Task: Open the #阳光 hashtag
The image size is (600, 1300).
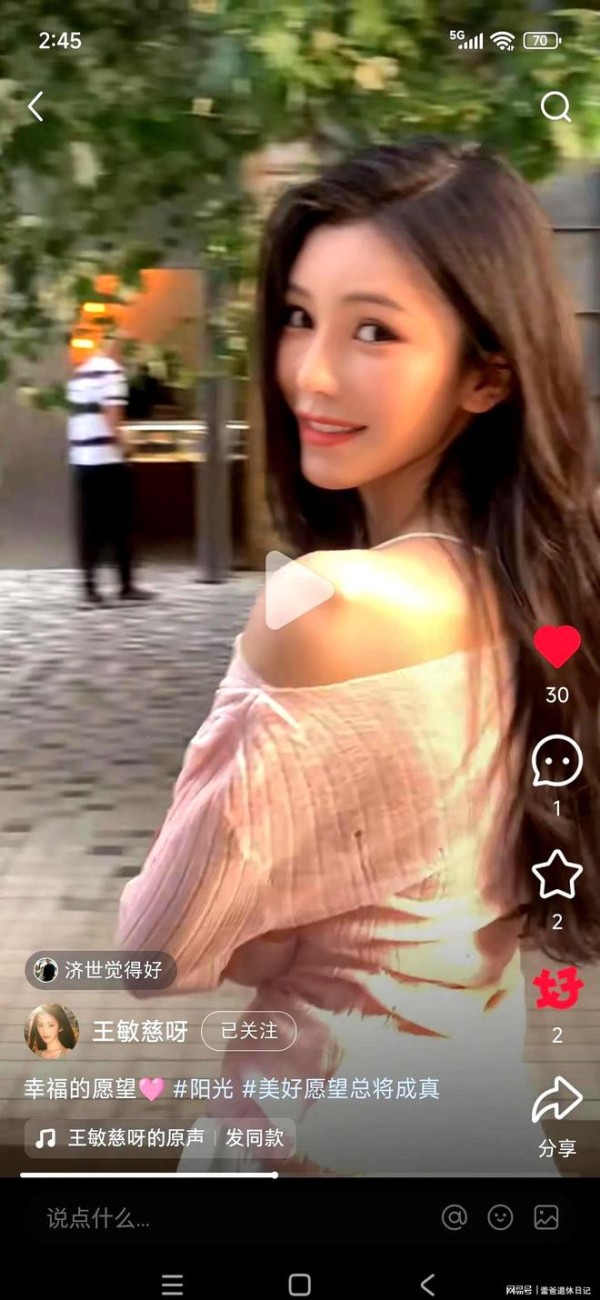Action: pyautogui.click(x=204, y=1089)
